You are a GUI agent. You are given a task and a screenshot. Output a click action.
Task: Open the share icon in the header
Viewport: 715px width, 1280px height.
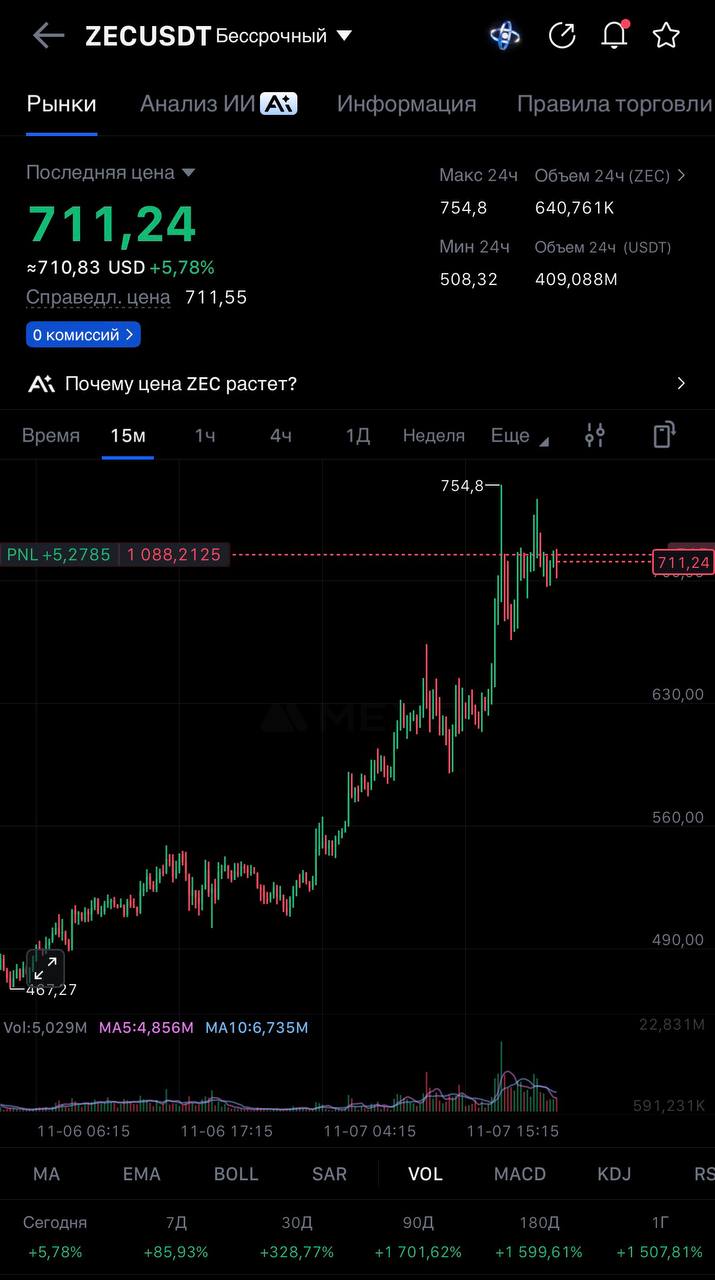point(562,36)
